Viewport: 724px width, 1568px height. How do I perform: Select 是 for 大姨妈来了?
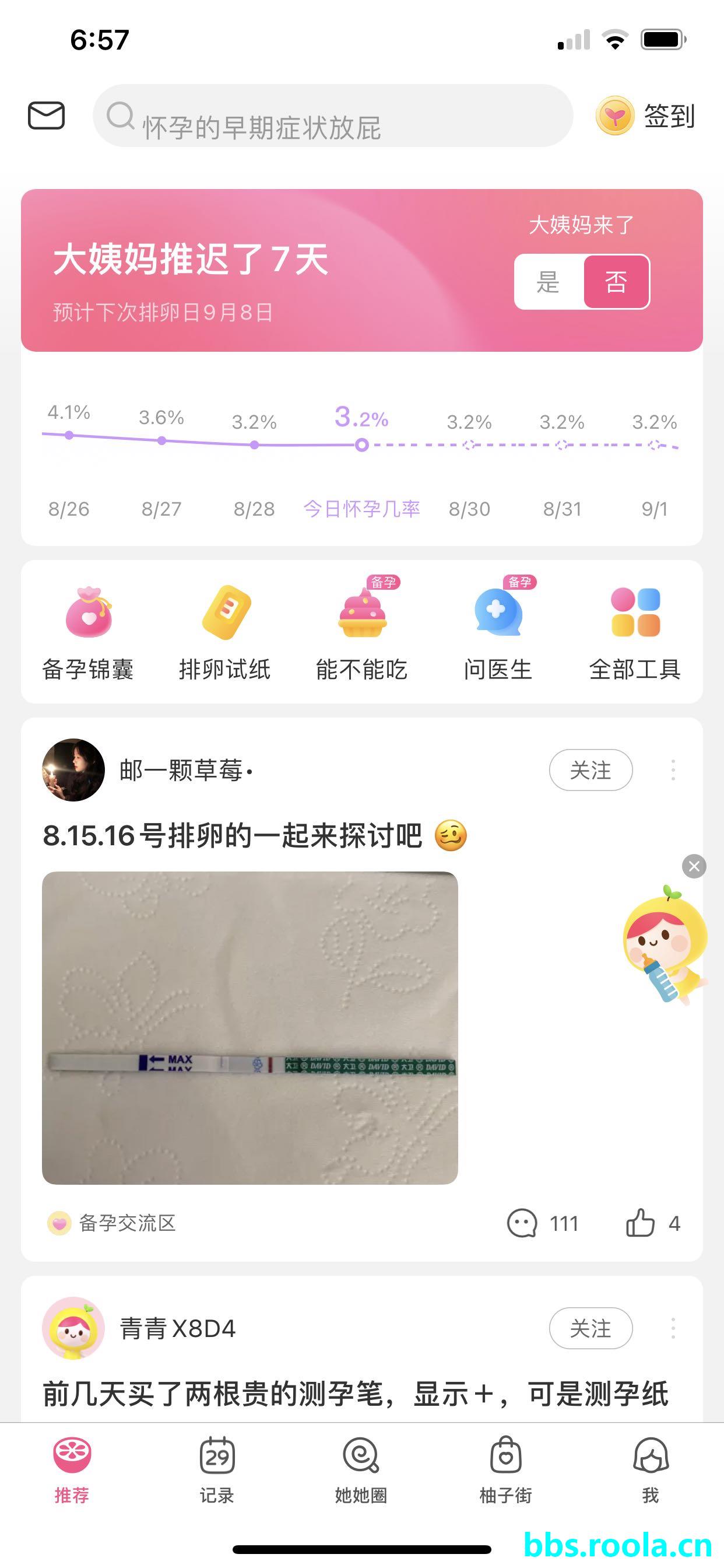coord(548,282)
